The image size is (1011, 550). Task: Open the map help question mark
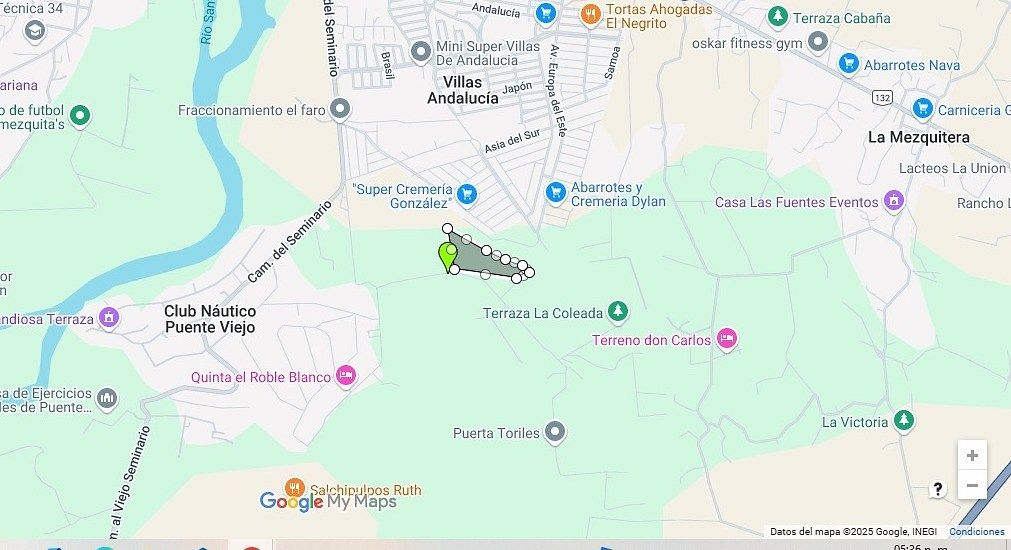tap(938, 489)
